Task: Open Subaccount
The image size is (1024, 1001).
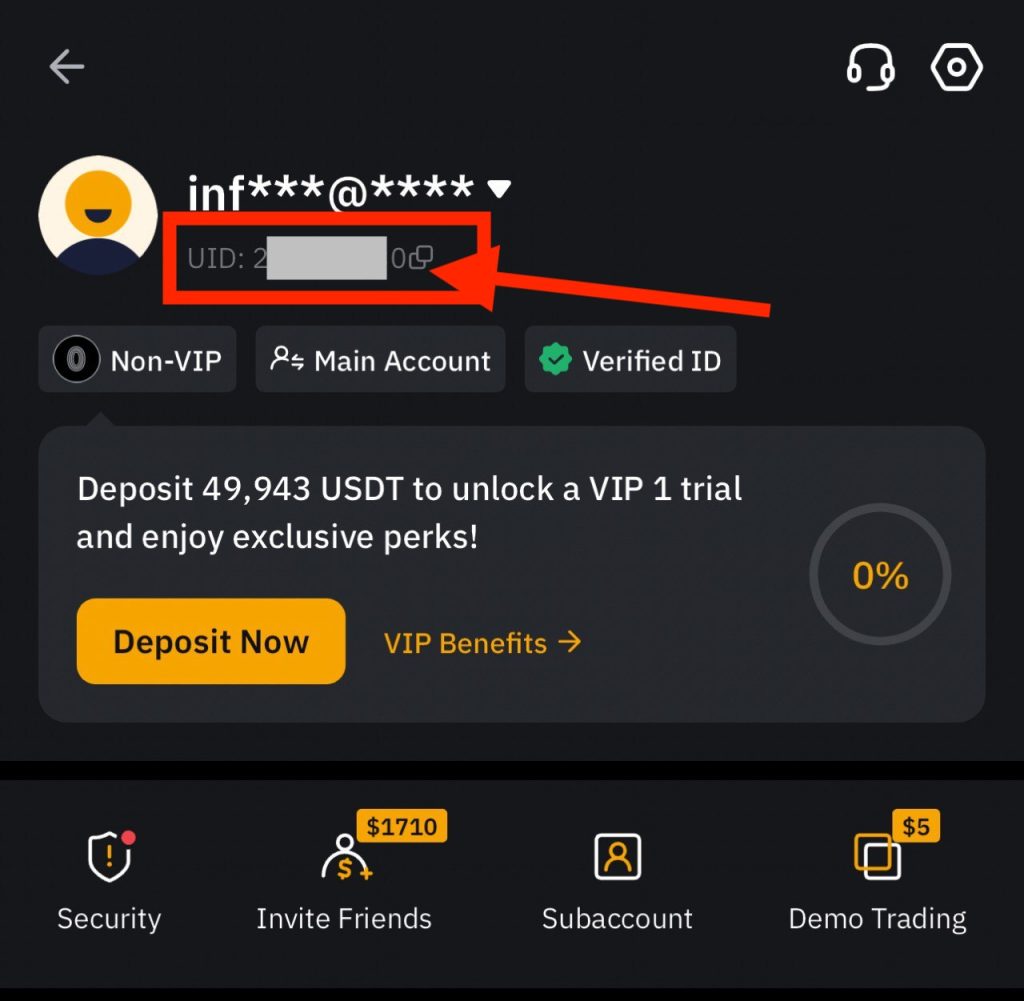Action: tap(617, 880)
